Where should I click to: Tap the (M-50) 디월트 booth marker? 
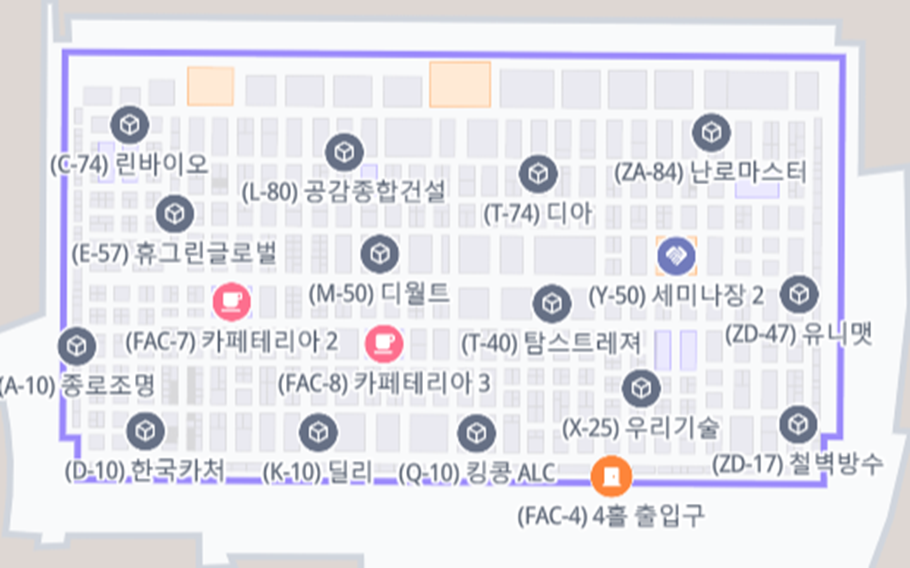378,254
